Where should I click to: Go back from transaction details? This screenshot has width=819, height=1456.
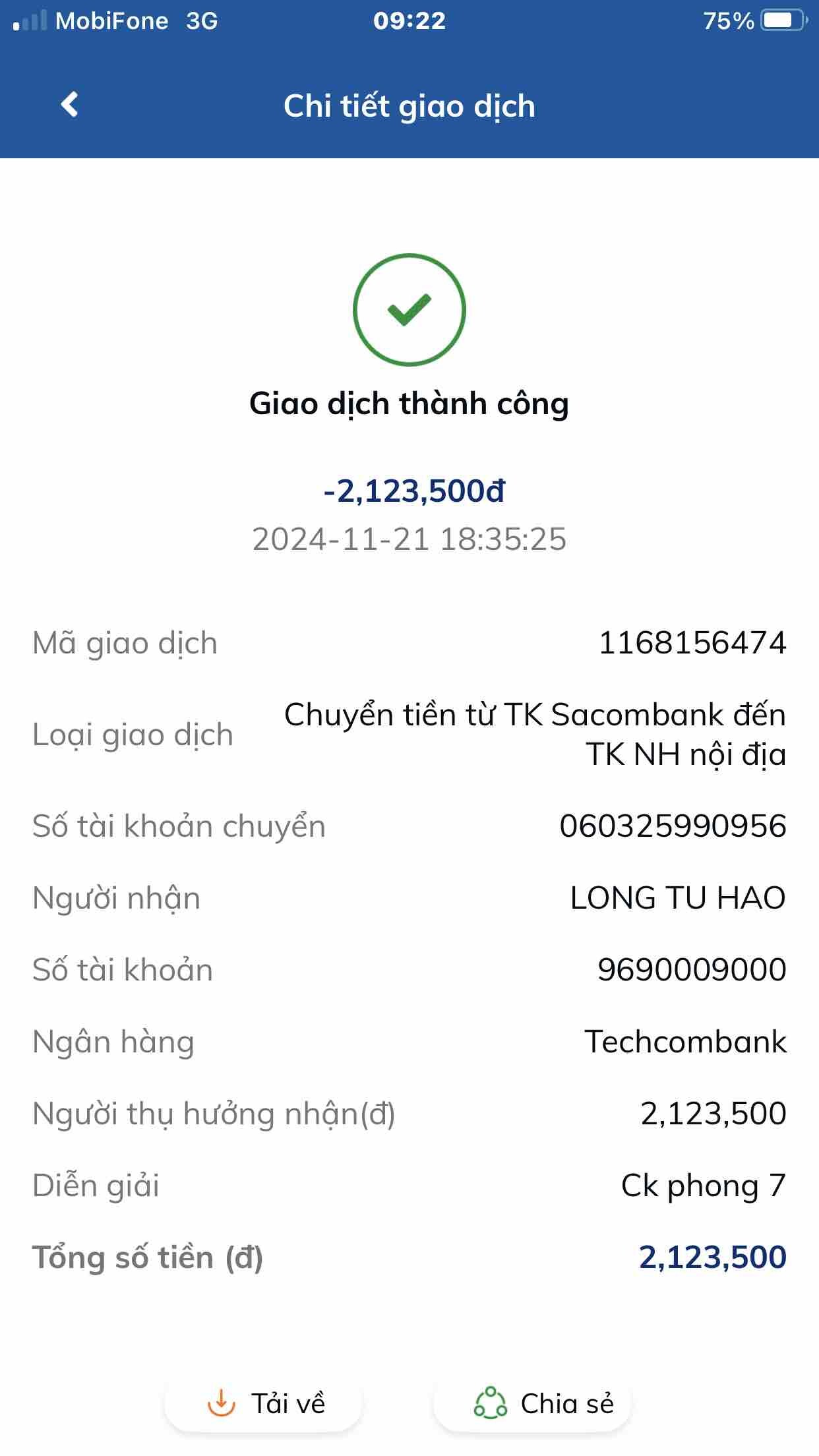point(69,105)
